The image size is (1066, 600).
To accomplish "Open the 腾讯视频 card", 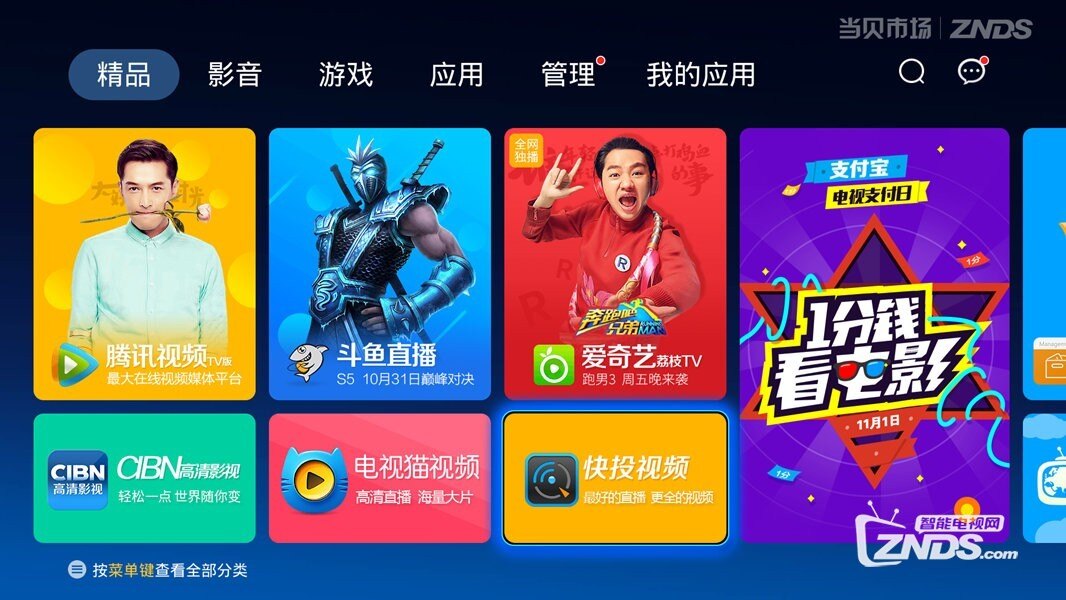I will pyautogui.click(x=145, y=264).
